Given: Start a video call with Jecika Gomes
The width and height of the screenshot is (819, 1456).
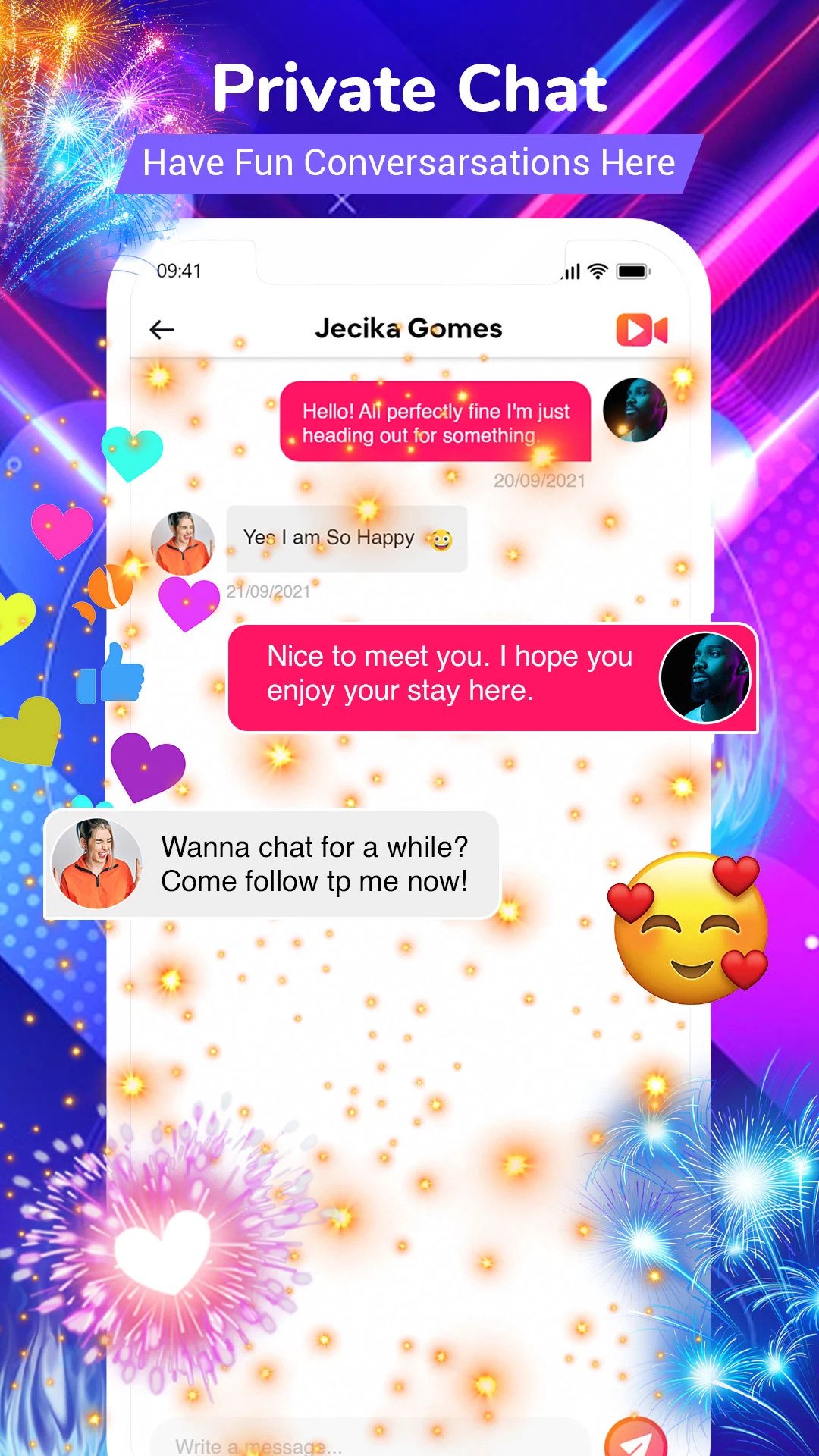Looking at the screenshot, I should [x=641, y=328].
